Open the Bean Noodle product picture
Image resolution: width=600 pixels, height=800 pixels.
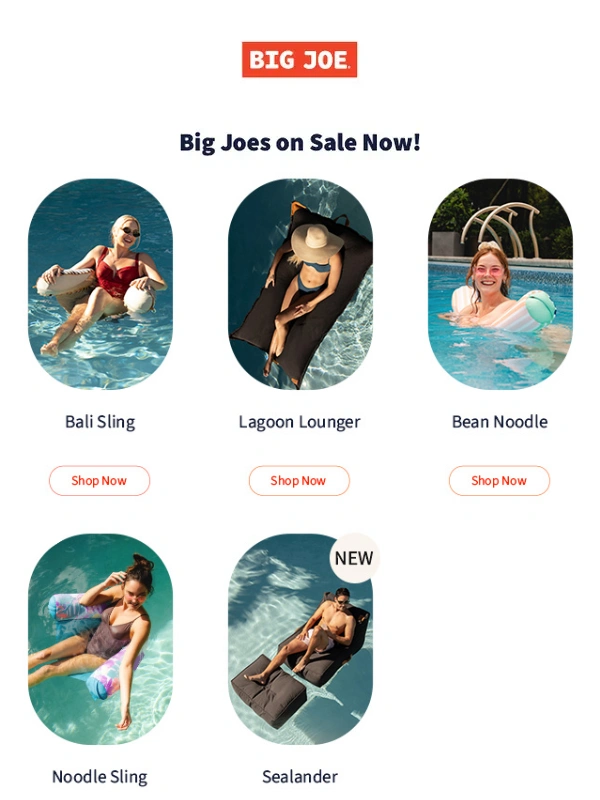pos(500,284)
